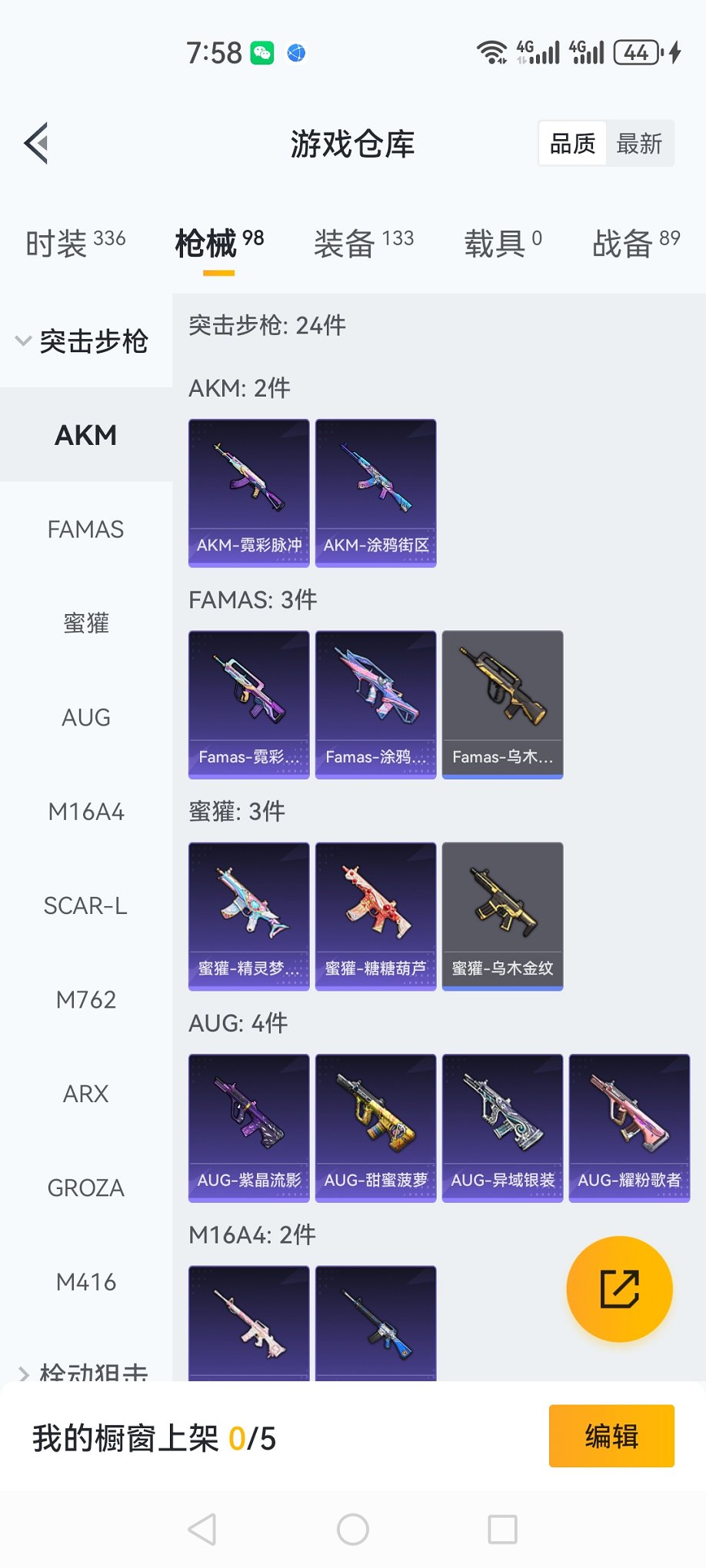Collapse the 突击步枪 category
This screenshot has height=1568, width=706.
tap(82, 341)
